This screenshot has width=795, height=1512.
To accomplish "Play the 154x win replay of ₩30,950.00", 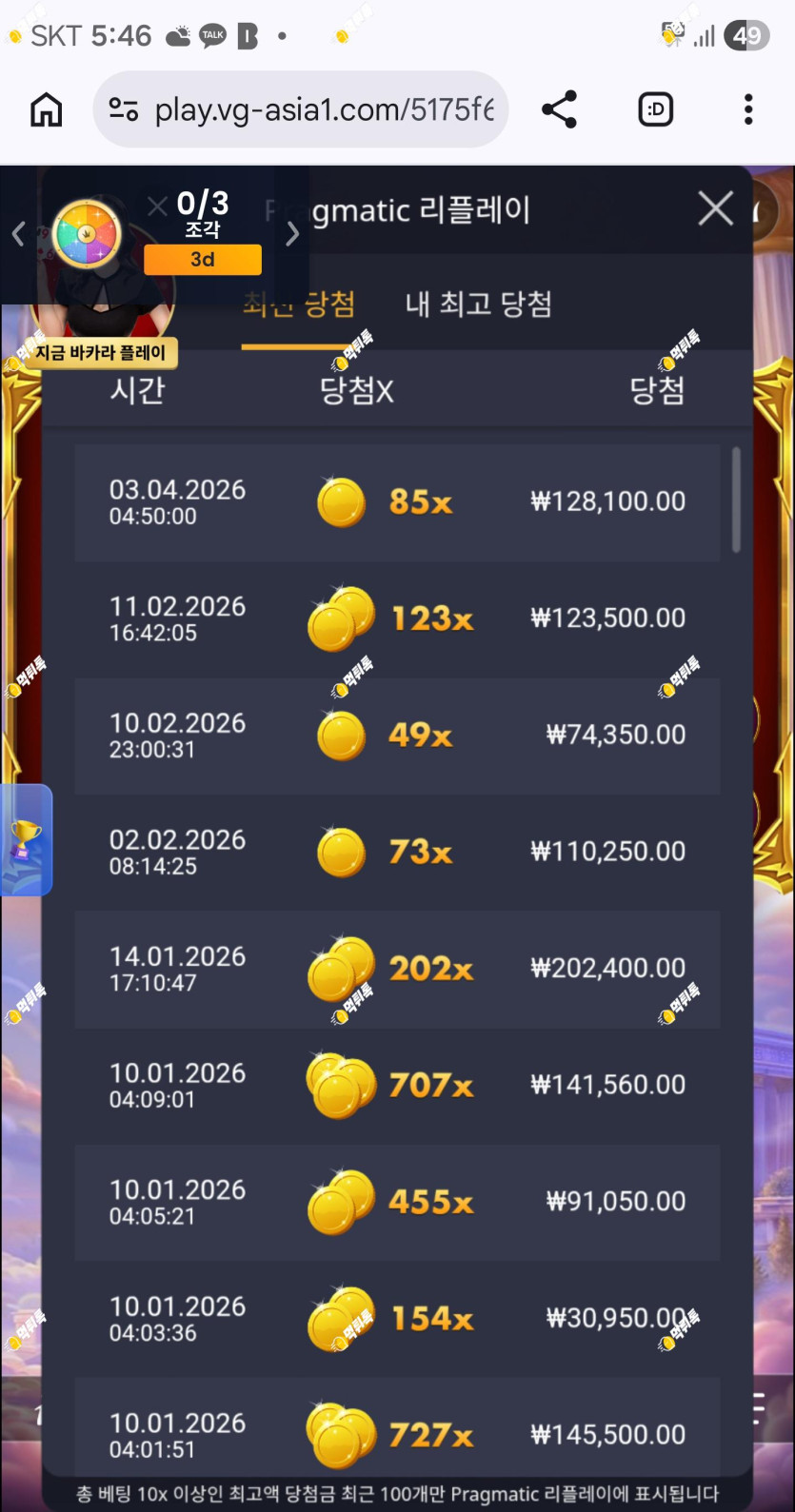I will pos(397,1319).
